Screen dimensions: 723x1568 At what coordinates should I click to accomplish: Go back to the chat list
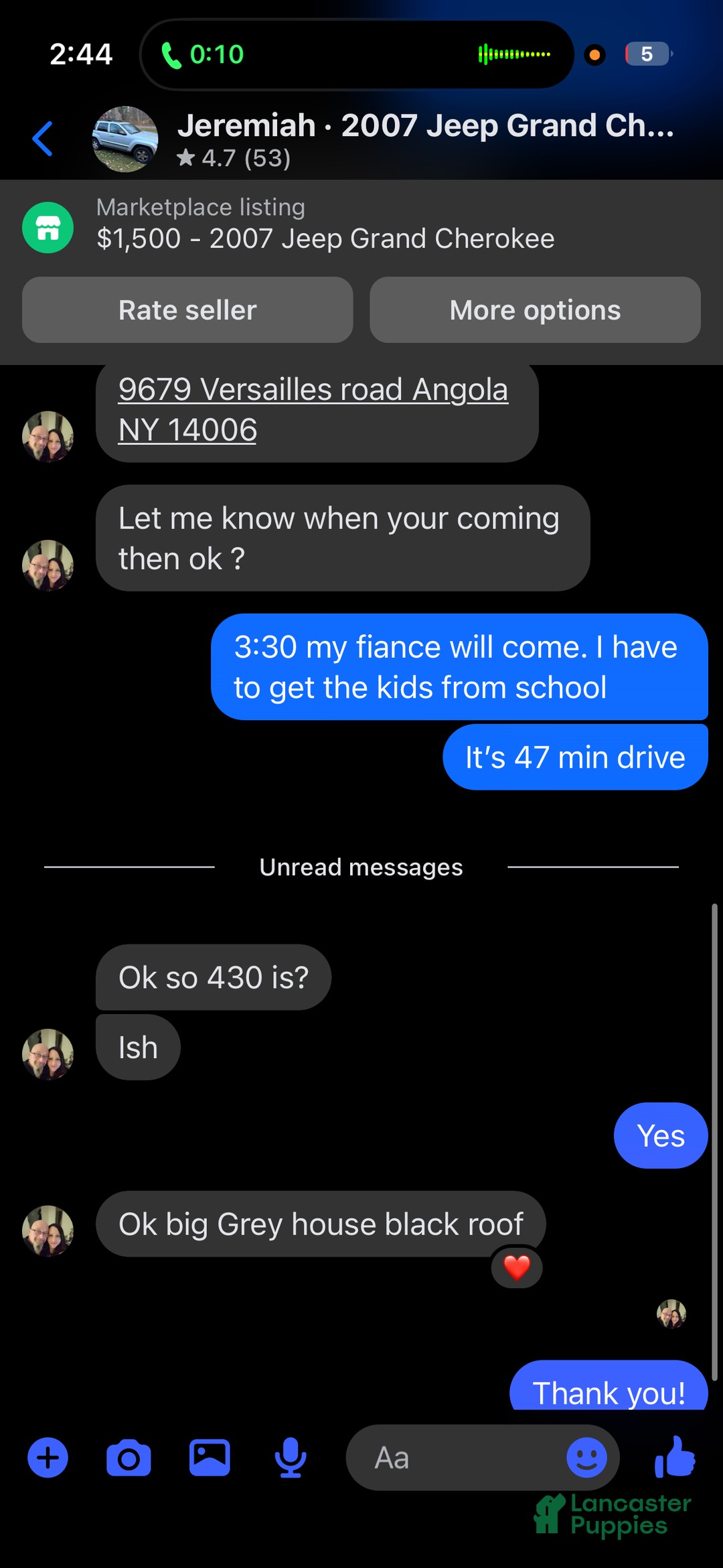click(x=43, y=139)
